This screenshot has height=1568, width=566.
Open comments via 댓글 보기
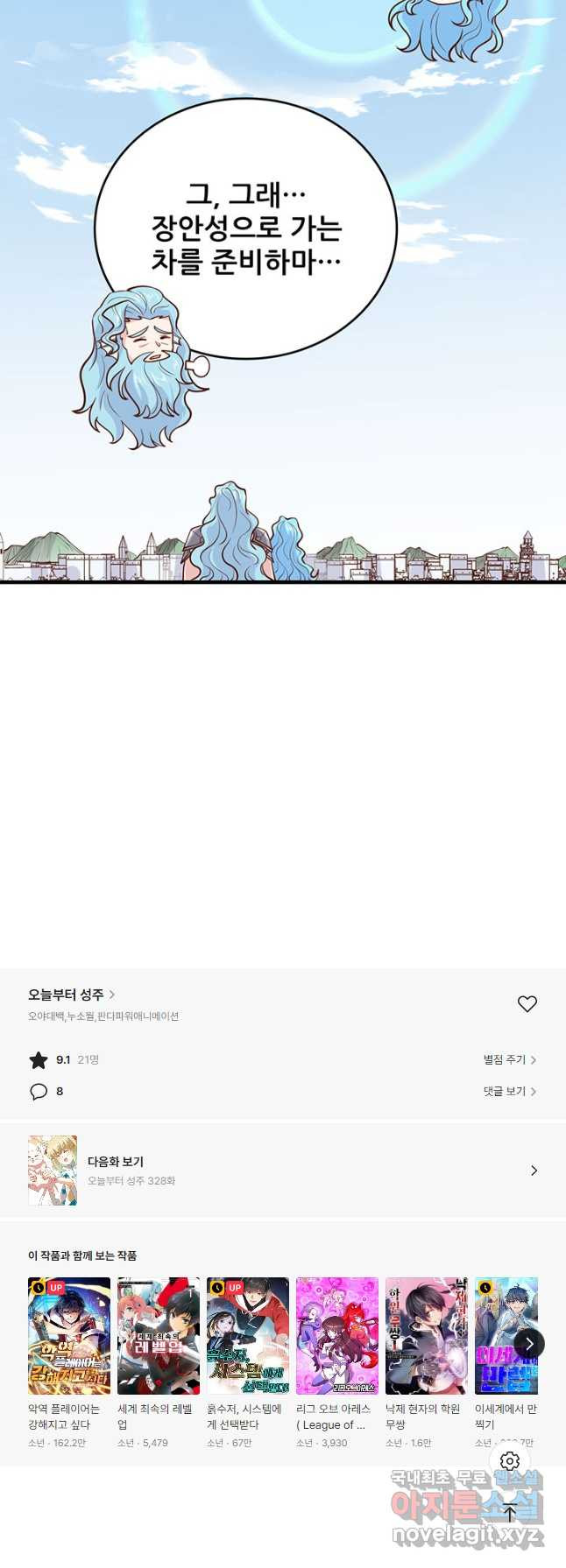[509, 1091]
